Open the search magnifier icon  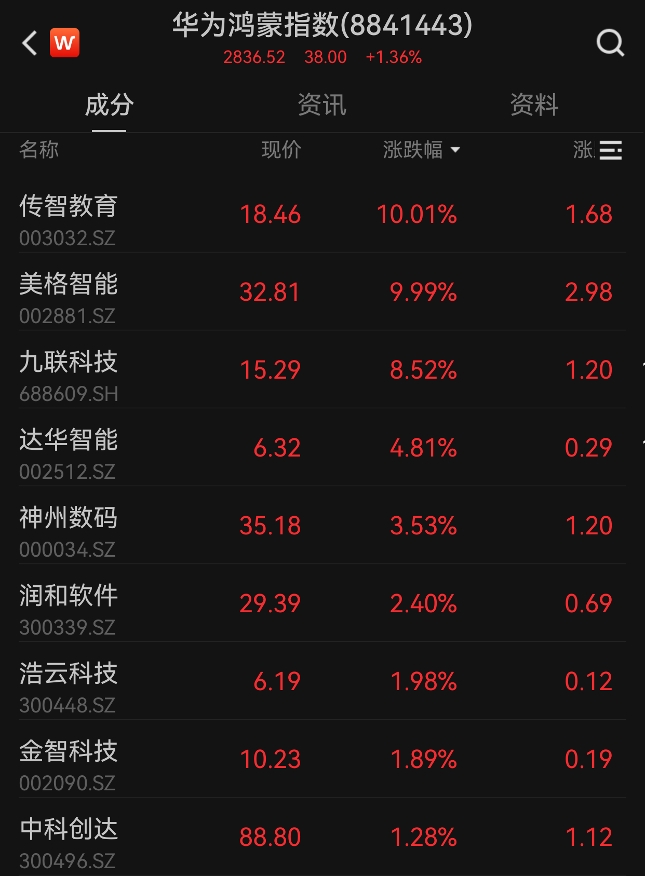609,43
